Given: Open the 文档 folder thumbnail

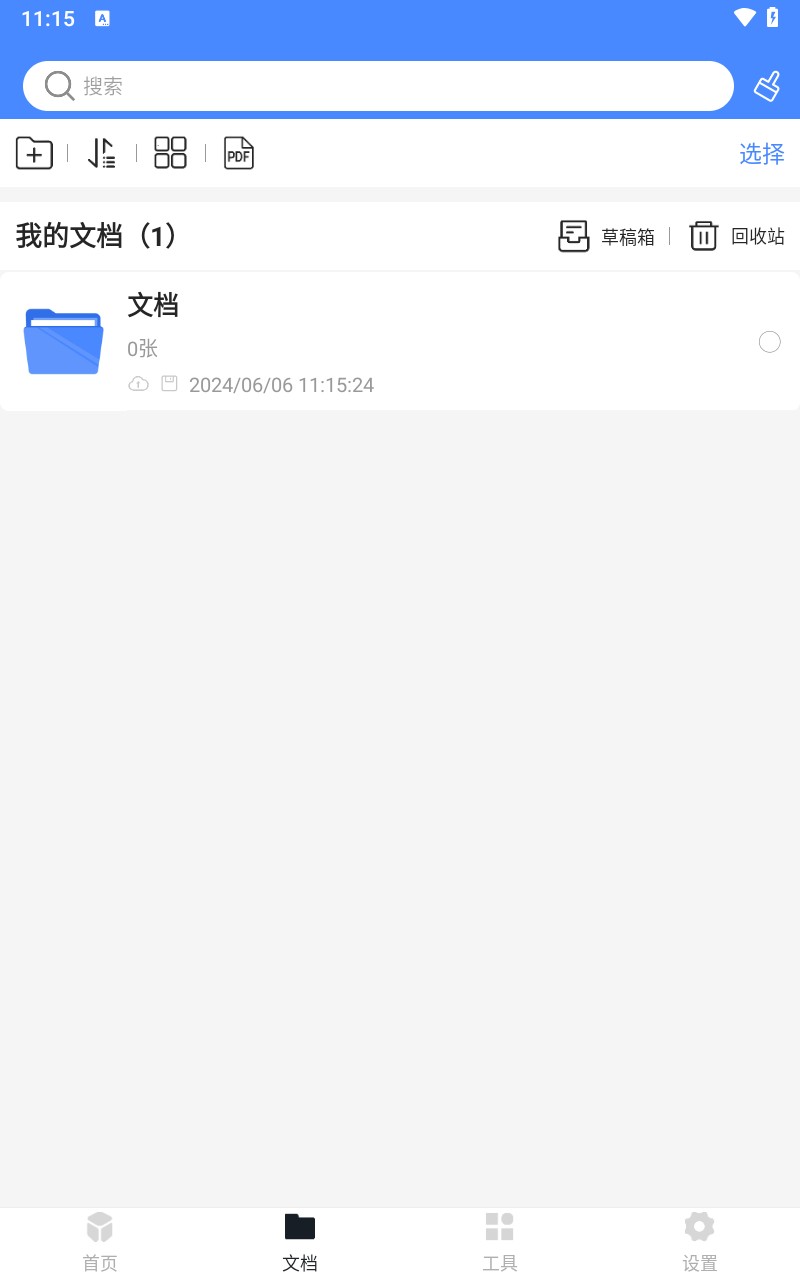Looking at the screenshot, I should (62, 341).
